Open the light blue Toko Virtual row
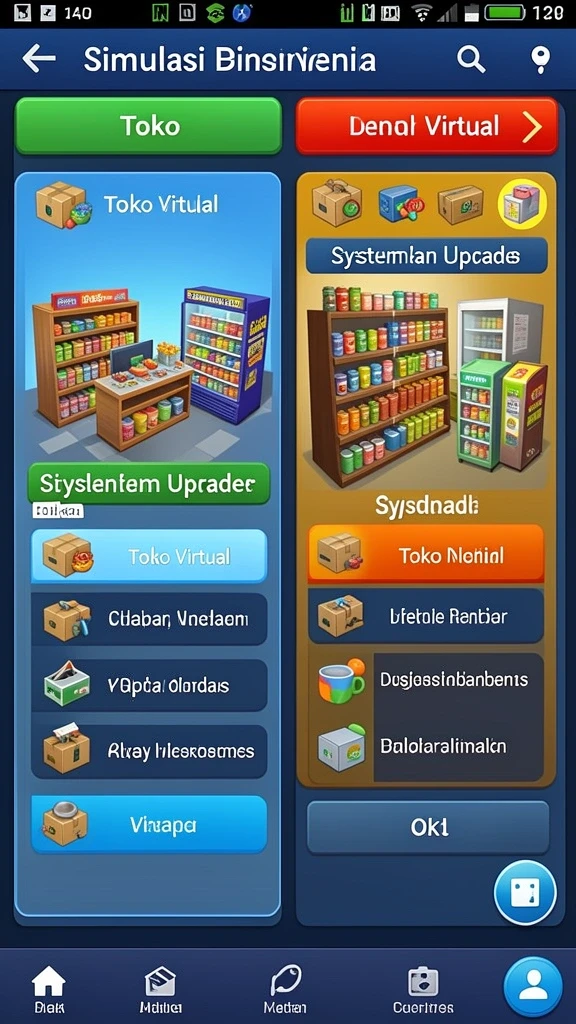 149,556
